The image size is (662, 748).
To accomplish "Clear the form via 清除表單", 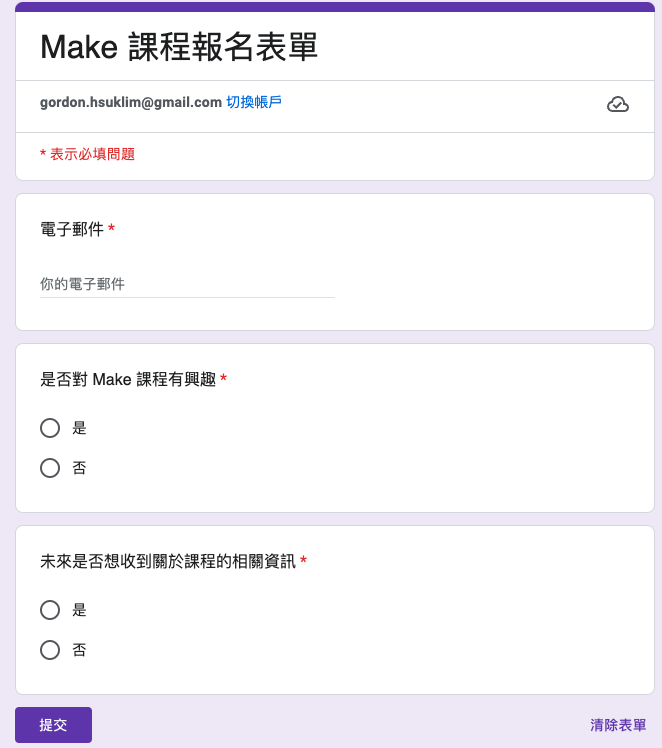I will tap(618, 725).
